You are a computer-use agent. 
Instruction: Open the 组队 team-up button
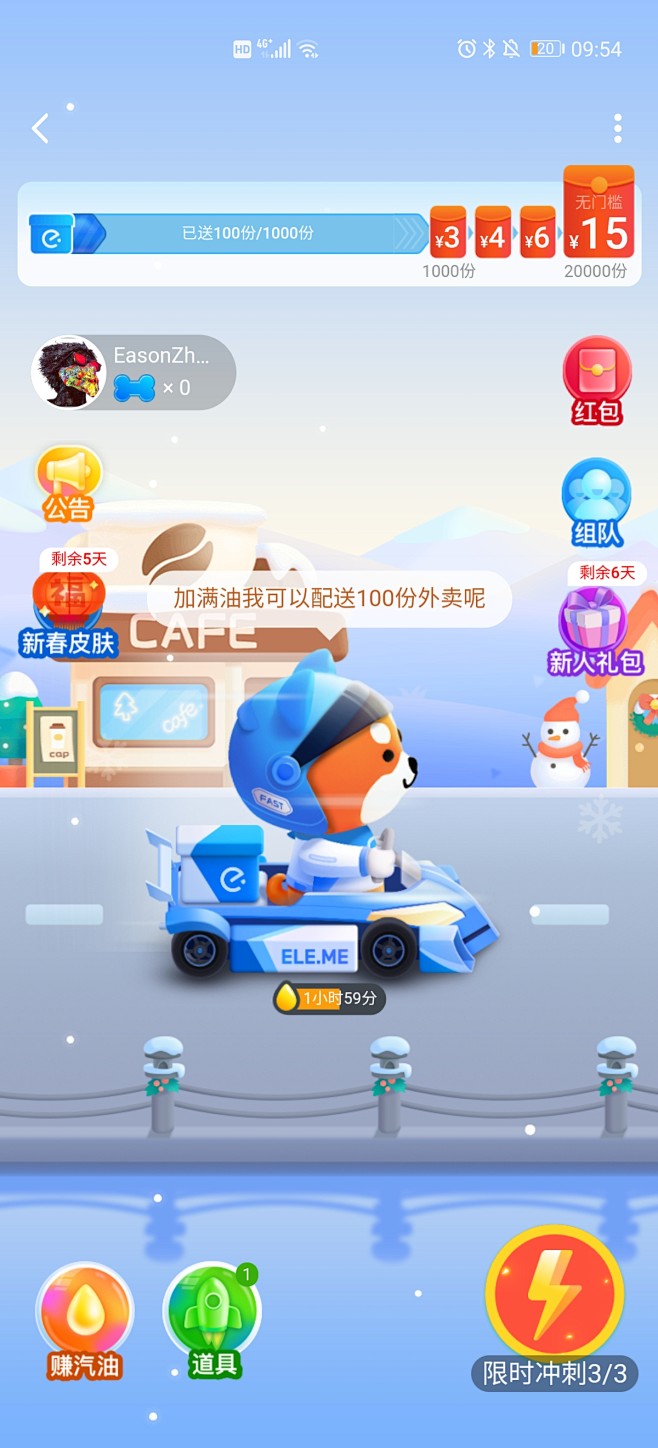(x=597, y=503)
